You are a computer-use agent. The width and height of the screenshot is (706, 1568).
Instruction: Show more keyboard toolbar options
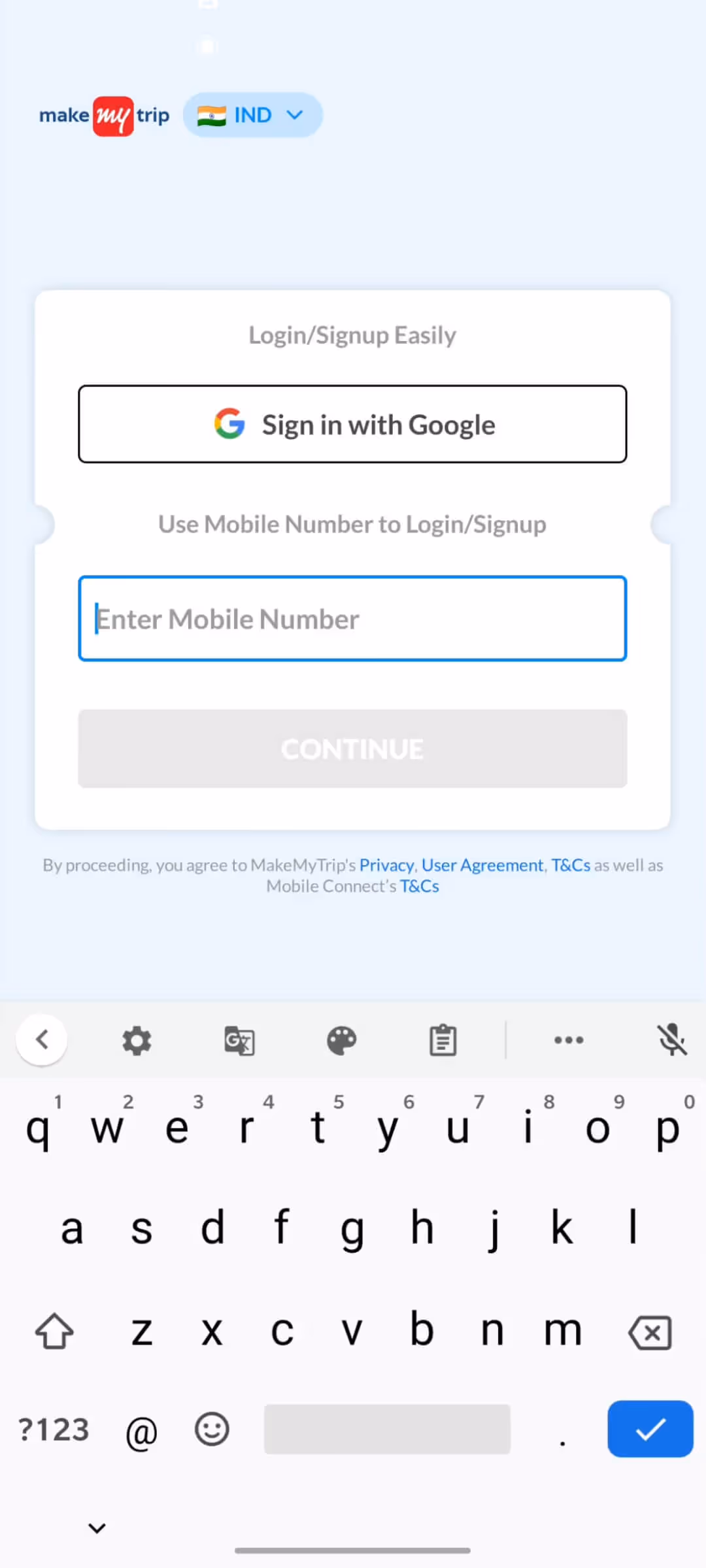pos(569,1040)
